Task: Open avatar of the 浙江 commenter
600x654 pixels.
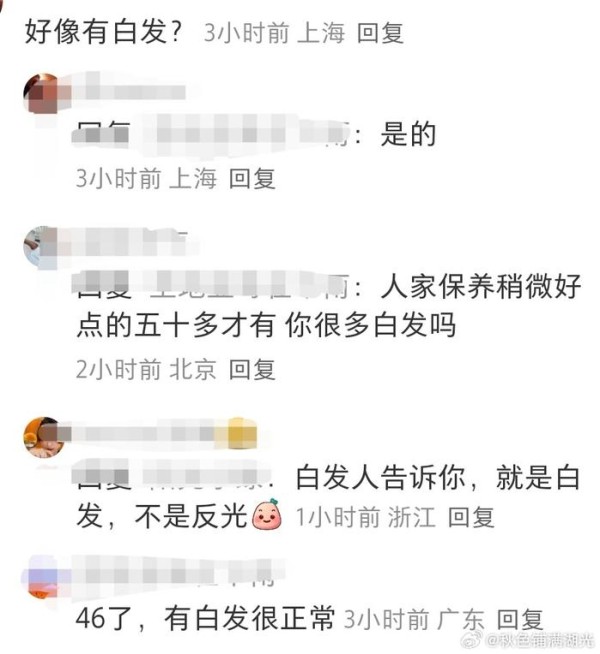Action: pyautogui.click(x=44, y=437)
